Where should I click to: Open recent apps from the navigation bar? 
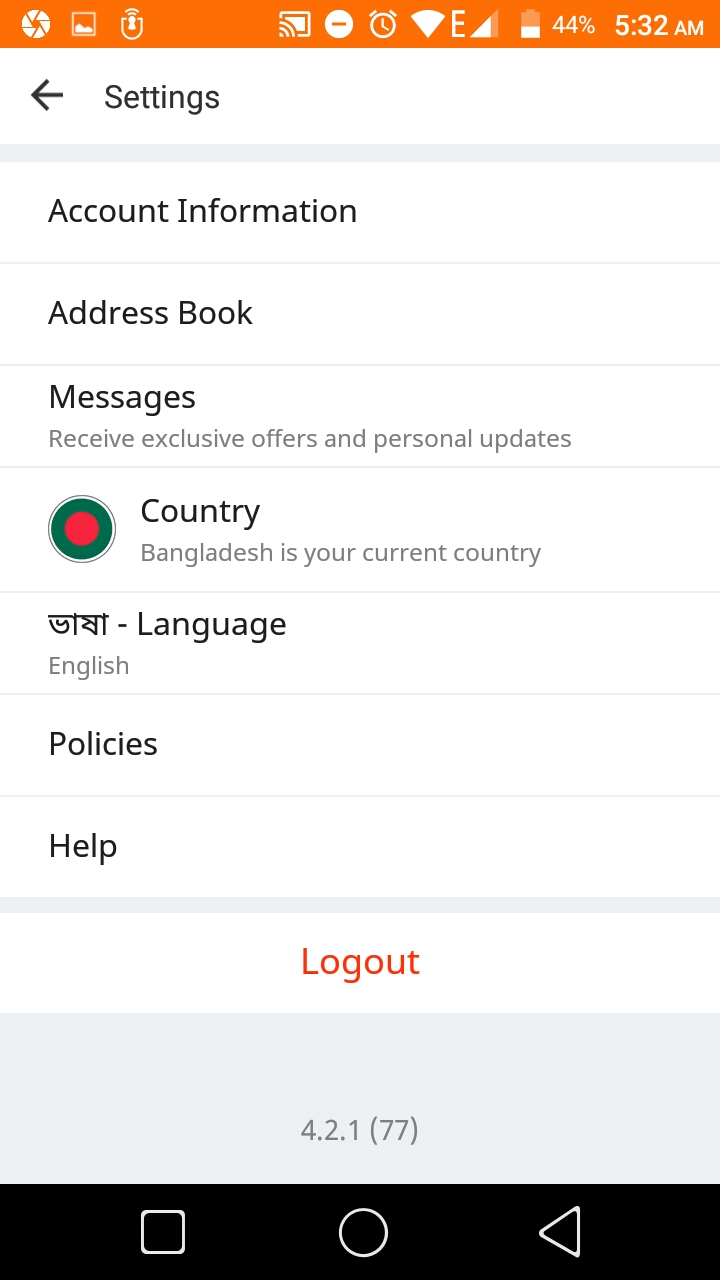(163, 1232)
